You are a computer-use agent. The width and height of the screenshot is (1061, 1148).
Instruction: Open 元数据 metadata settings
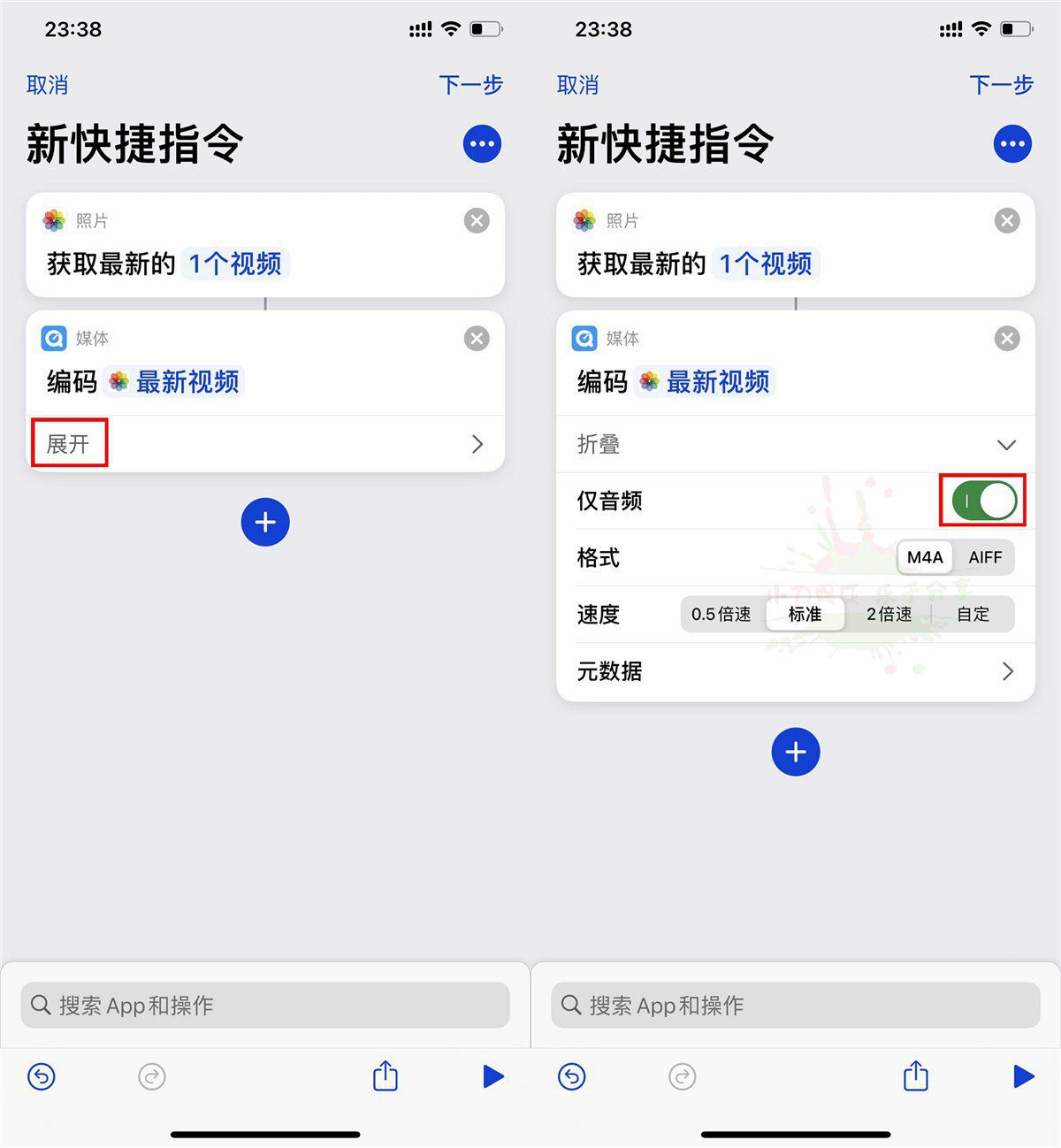[x=796, y=672]
